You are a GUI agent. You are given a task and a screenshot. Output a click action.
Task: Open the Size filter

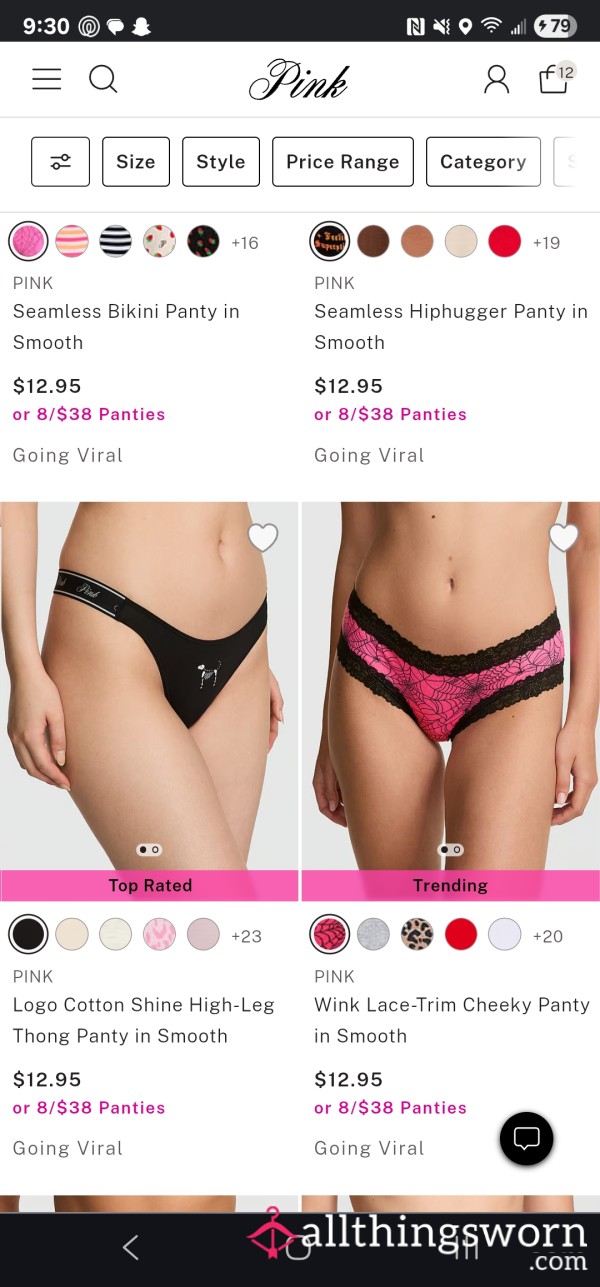click(x=136, y=162)
